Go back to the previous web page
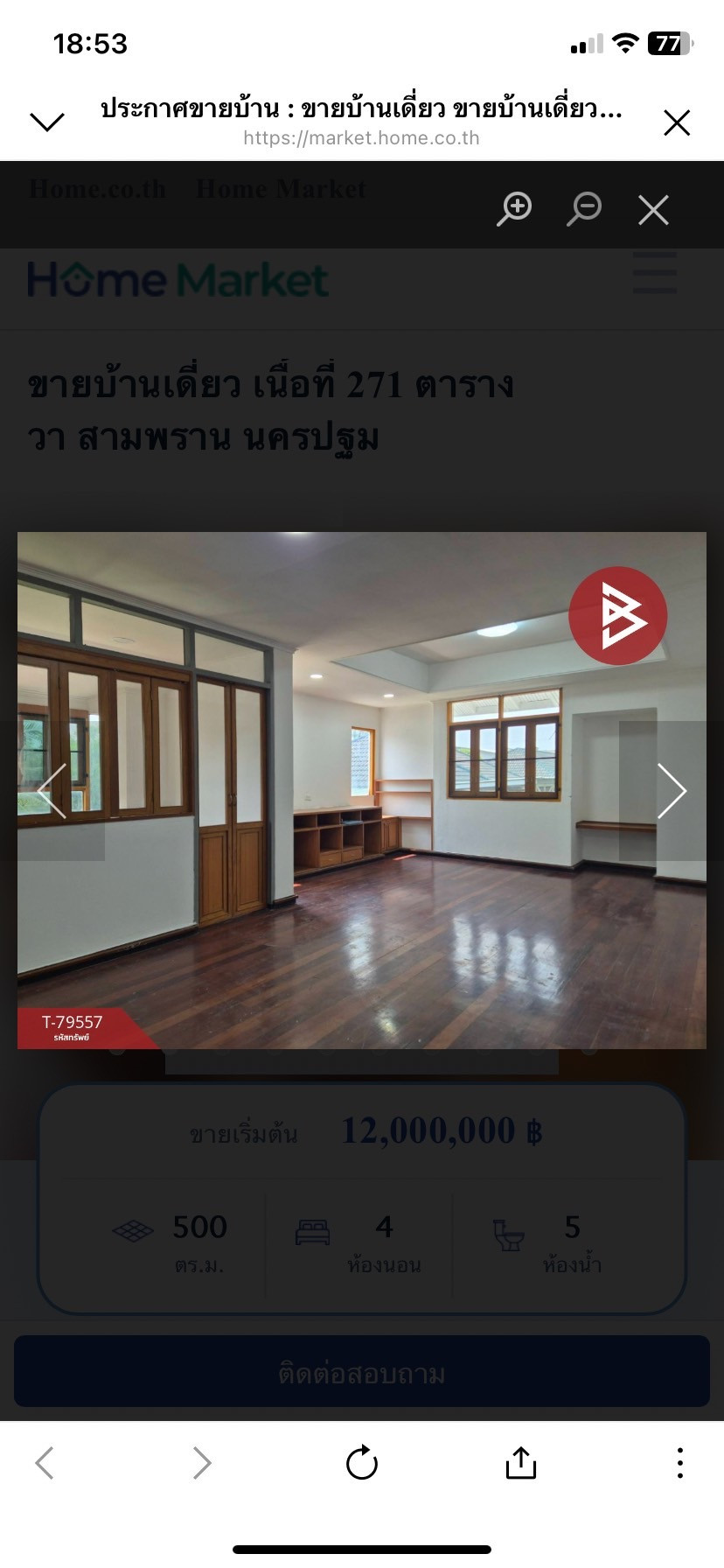 45,1462
